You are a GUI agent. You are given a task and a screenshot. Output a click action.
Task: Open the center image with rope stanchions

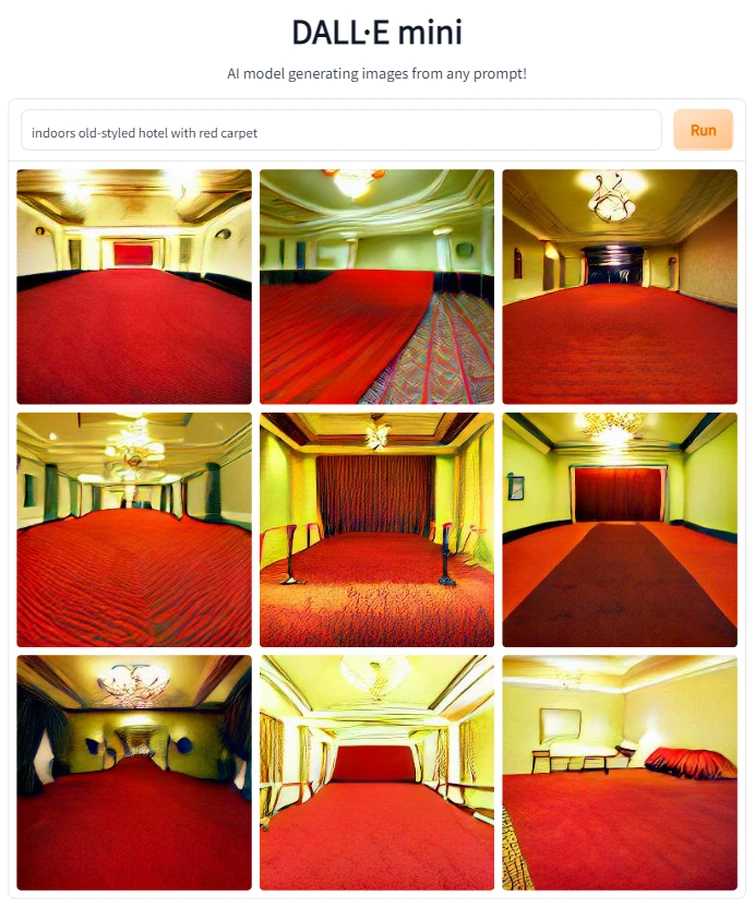pyautogui.click(x=377, y=530)
